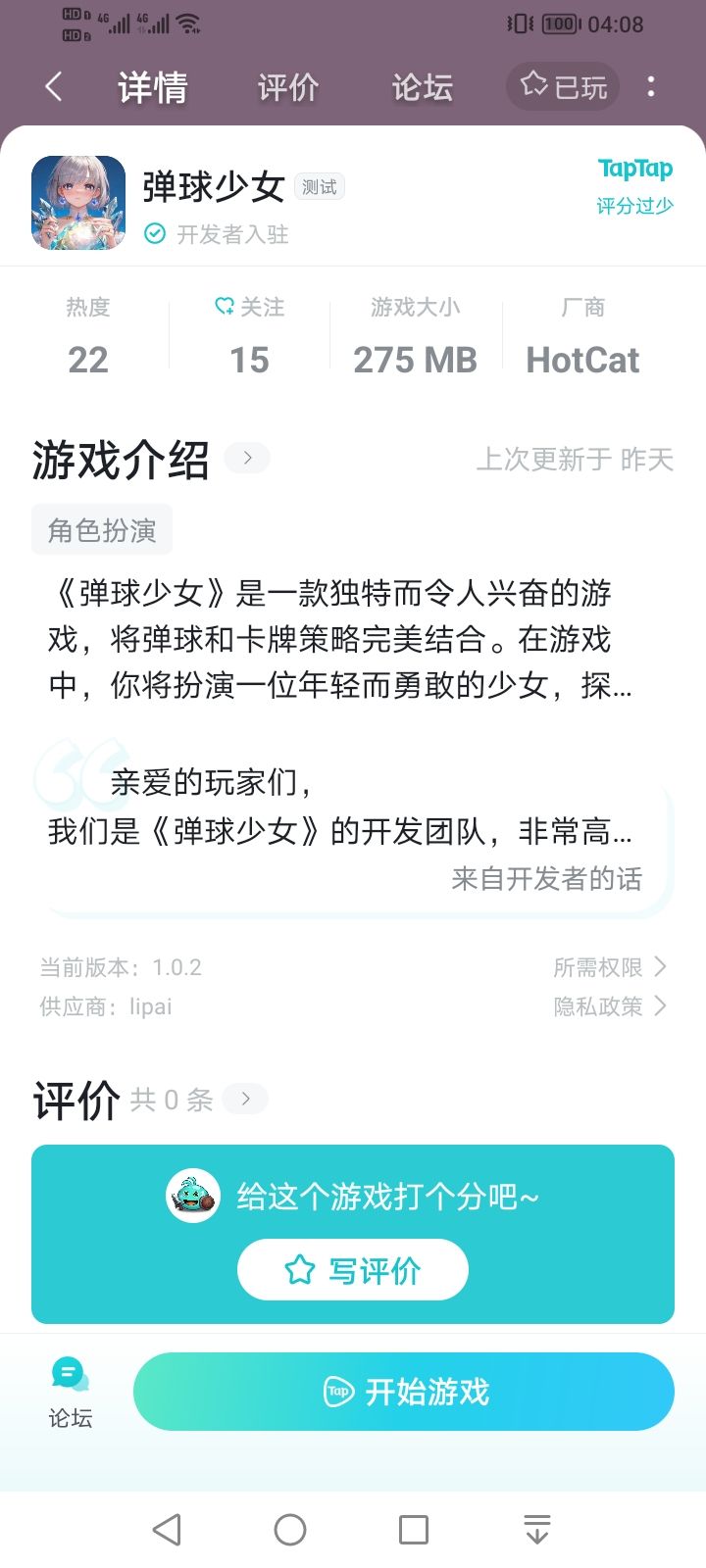Switch to the 论坛 tab
The image size is (706, 1568).
point(420,86)
